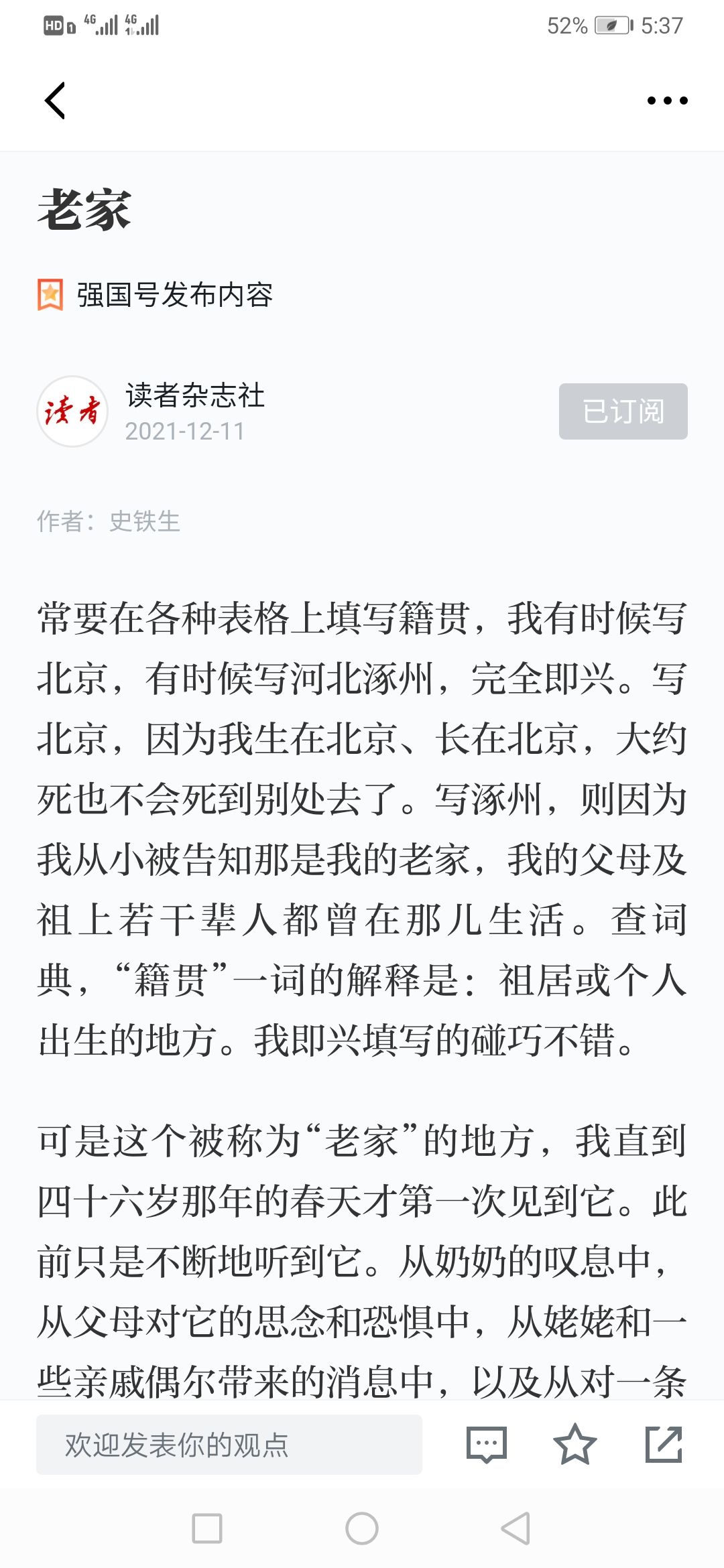Tap the 已订阅 subscription button
The height and width of the screenshot is (1568, 724).
click(623, 411)
